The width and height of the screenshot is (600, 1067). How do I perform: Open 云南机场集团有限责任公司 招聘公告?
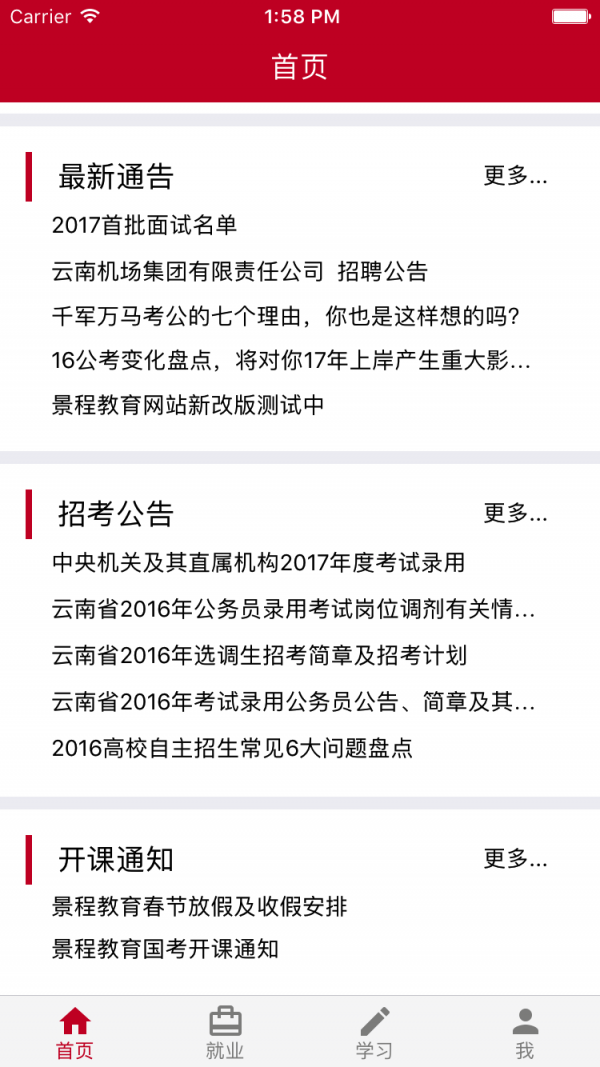pos(240,270)
